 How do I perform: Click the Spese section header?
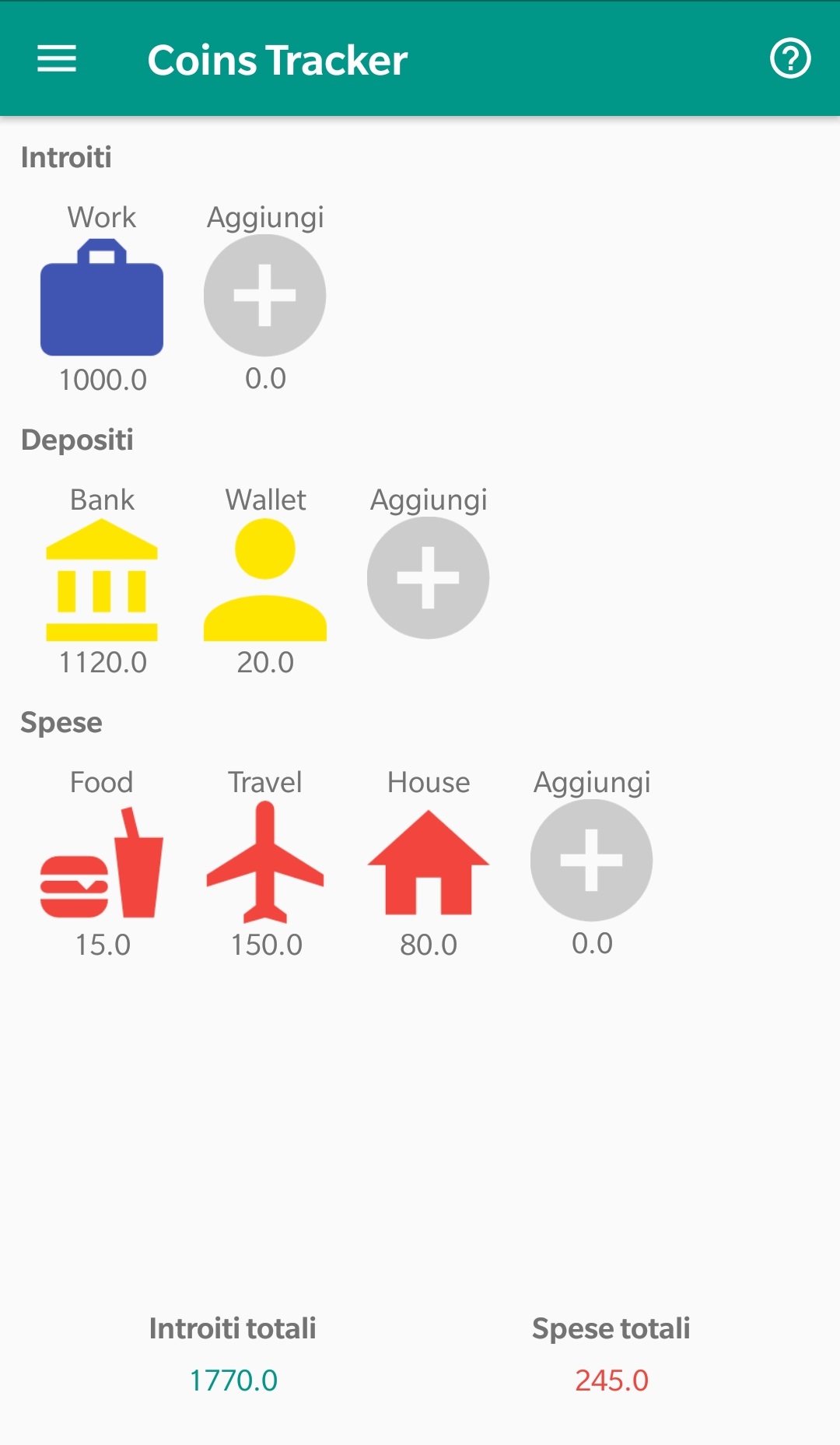click(61, 723)
